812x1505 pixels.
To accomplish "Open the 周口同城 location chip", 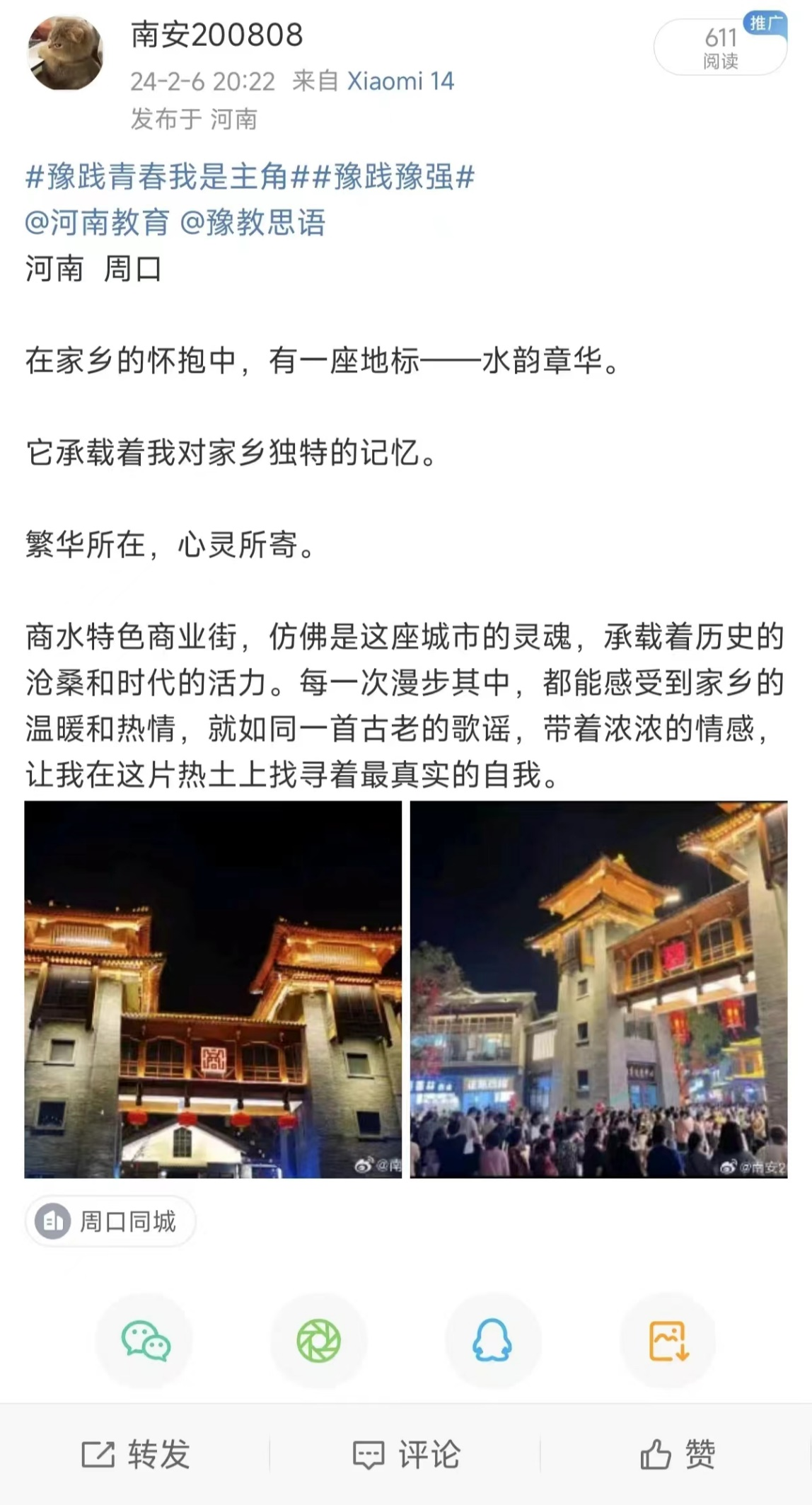I will tap(110, 1222).
